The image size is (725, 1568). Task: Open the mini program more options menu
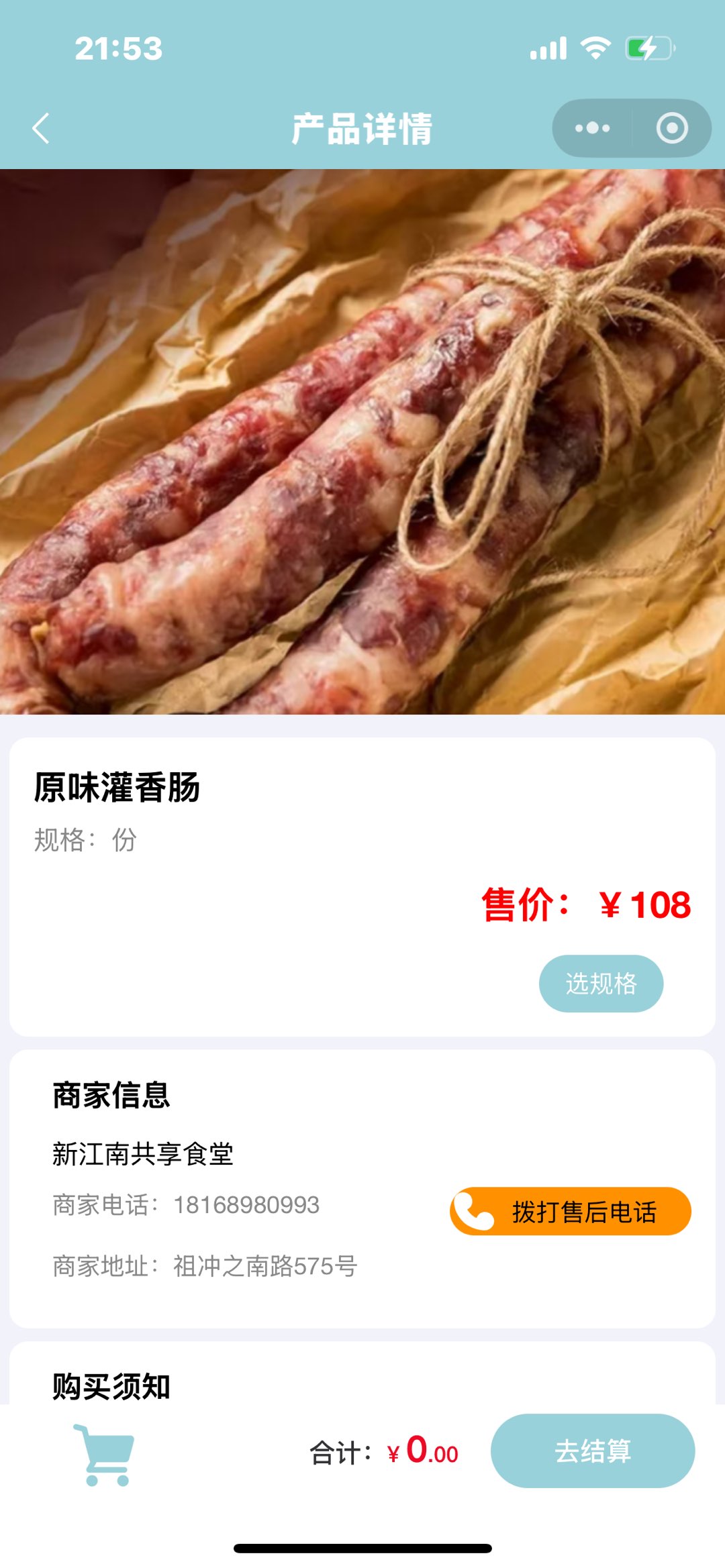click(592, 128)
